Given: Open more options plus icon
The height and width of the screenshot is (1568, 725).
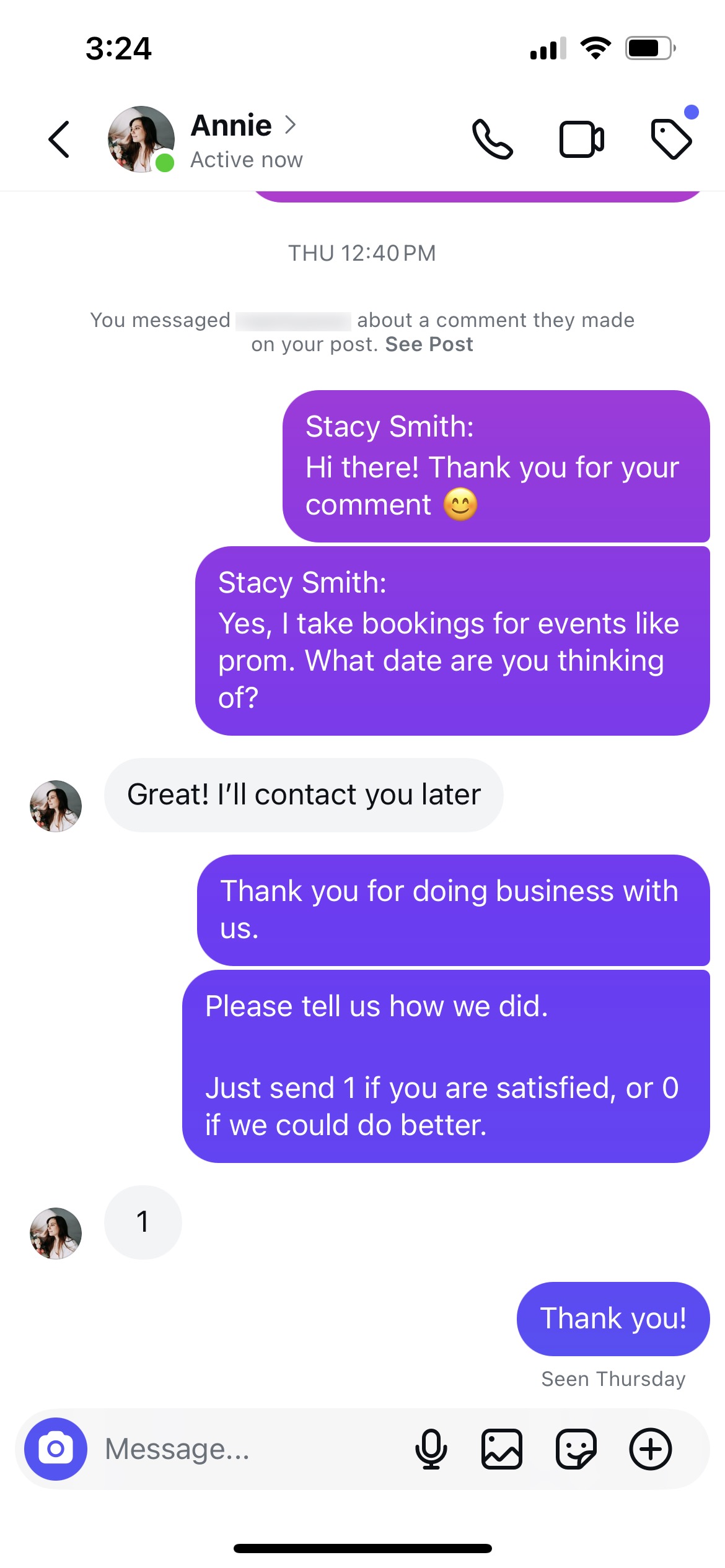Looking at the screenshot, I should (651, 1449).
